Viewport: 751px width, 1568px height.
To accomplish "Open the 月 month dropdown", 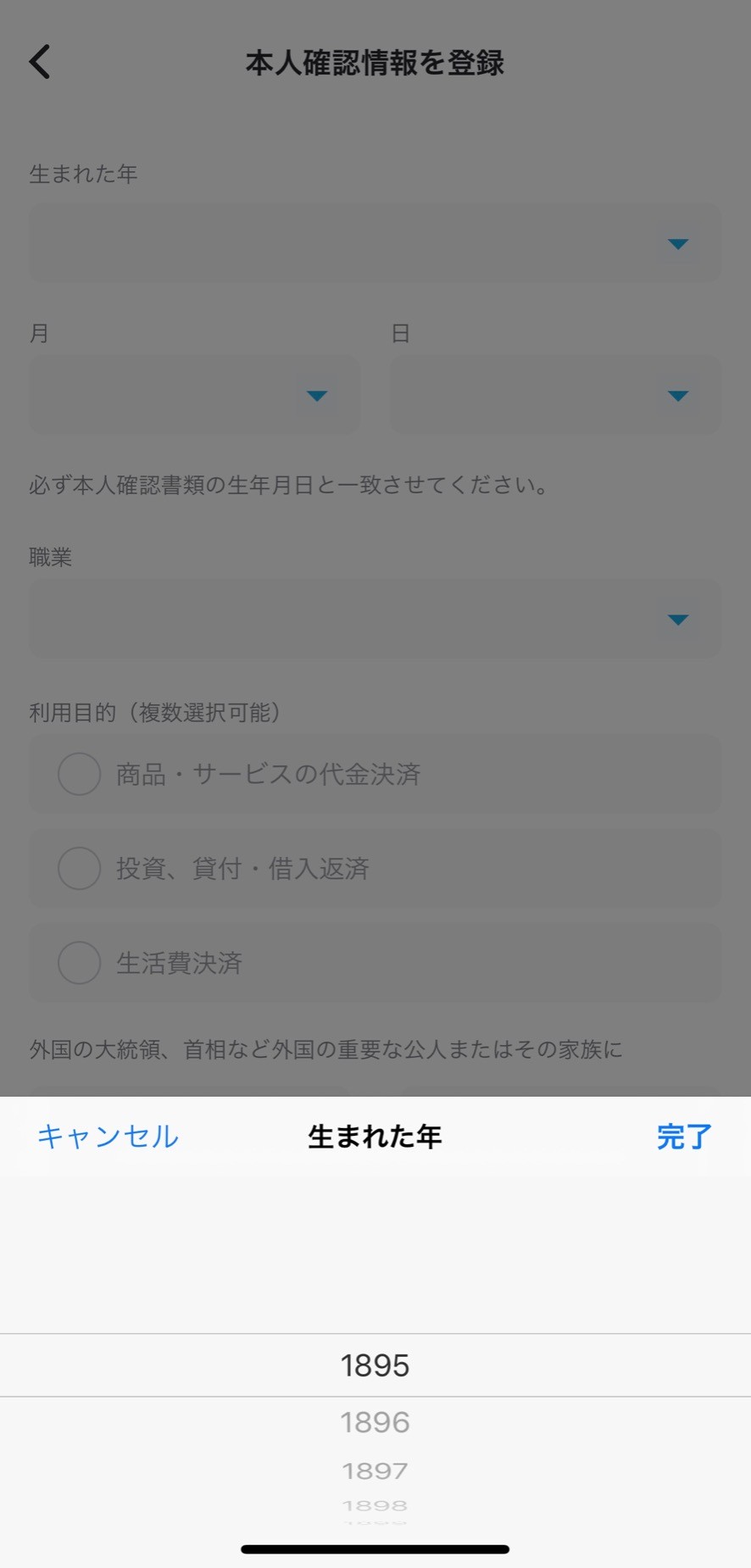I will (x=194, y=395).
